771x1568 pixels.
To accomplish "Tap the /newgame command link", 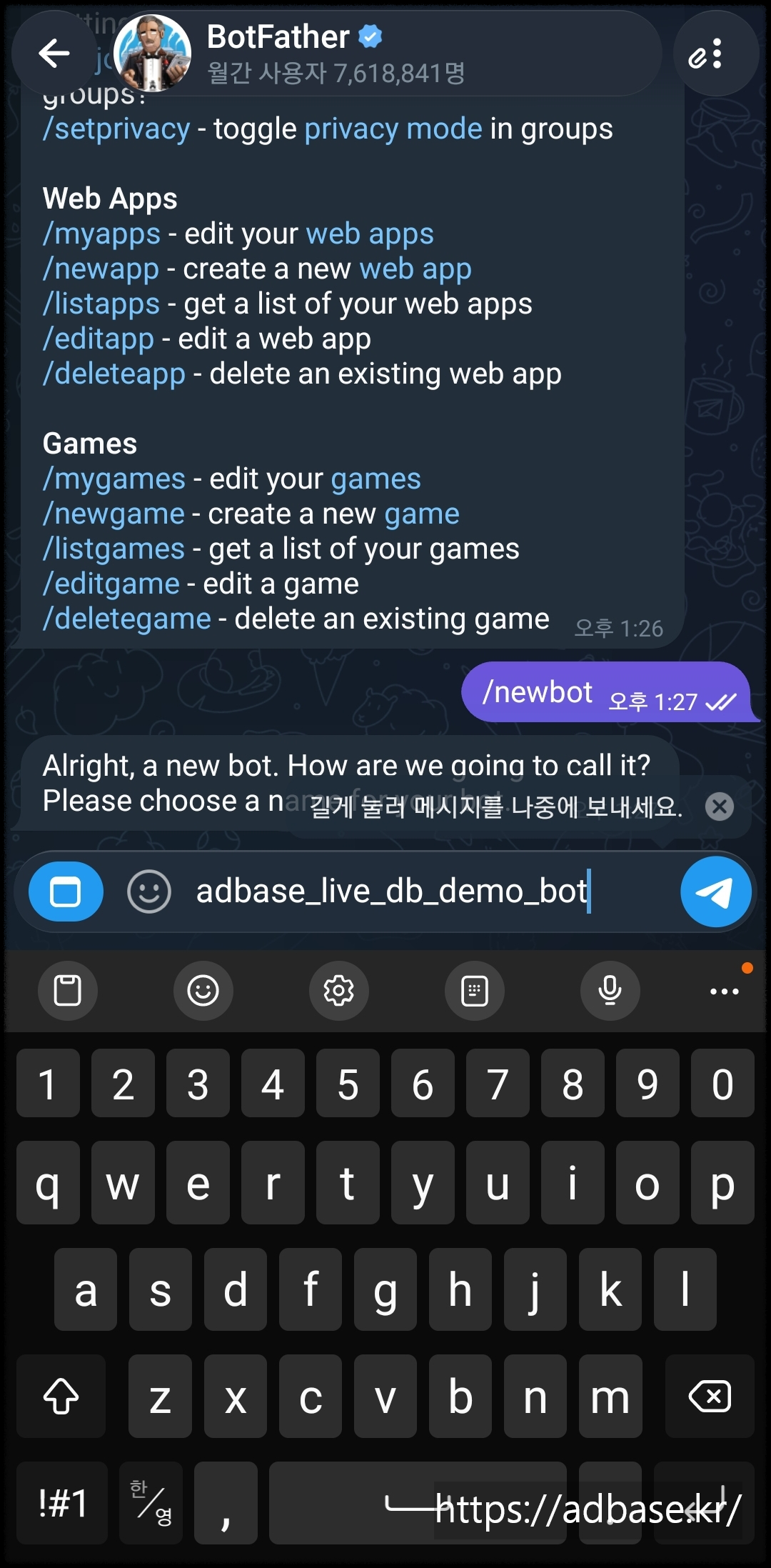I will [x=114, y=514].
